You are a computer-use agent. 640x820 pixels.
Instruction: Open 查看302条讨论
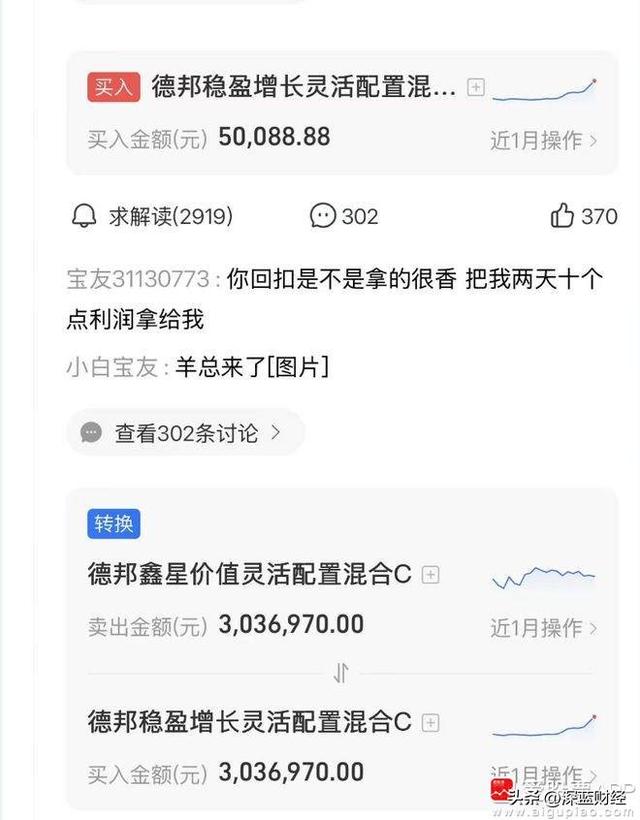click(x=185, y=433)
